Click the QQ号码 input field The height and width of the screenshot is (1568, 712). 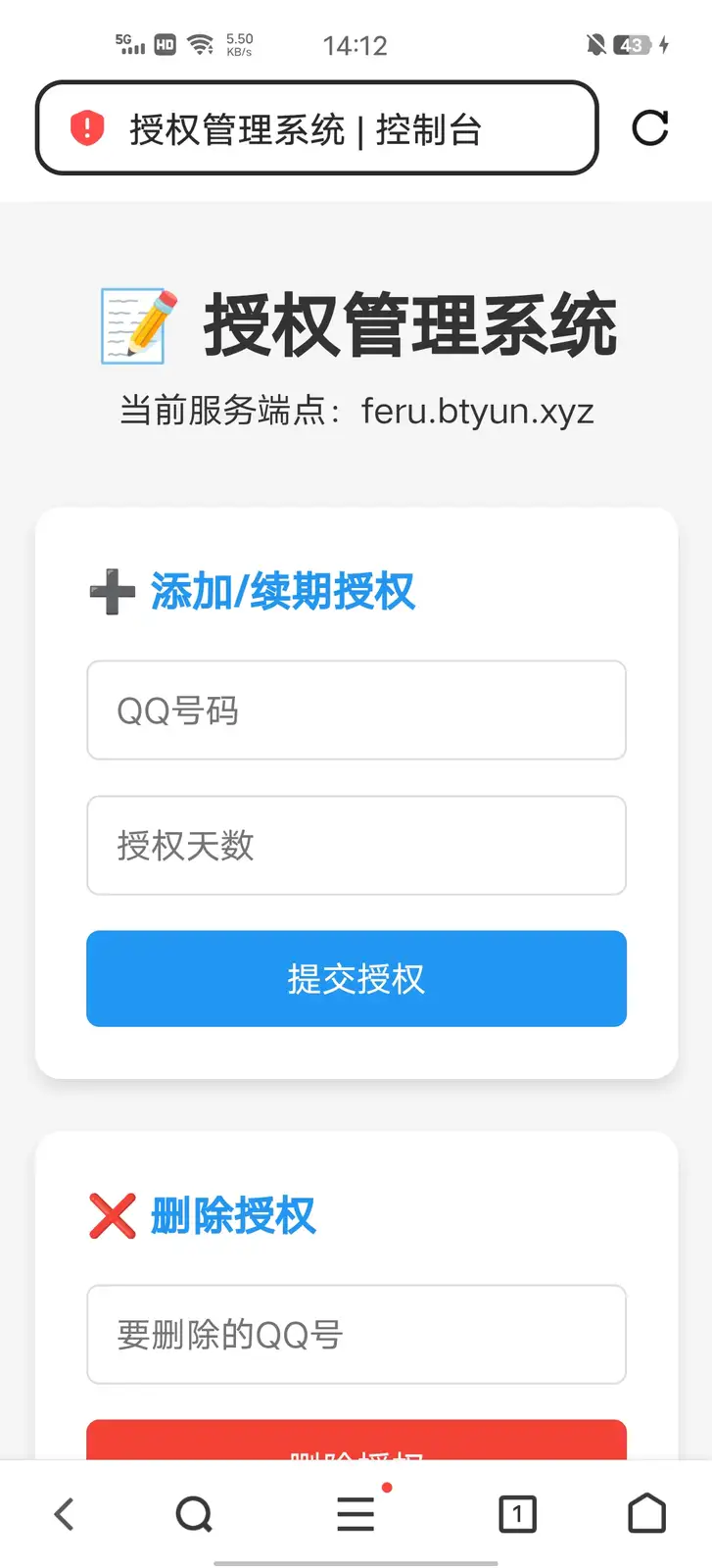[x=356, y=710]
